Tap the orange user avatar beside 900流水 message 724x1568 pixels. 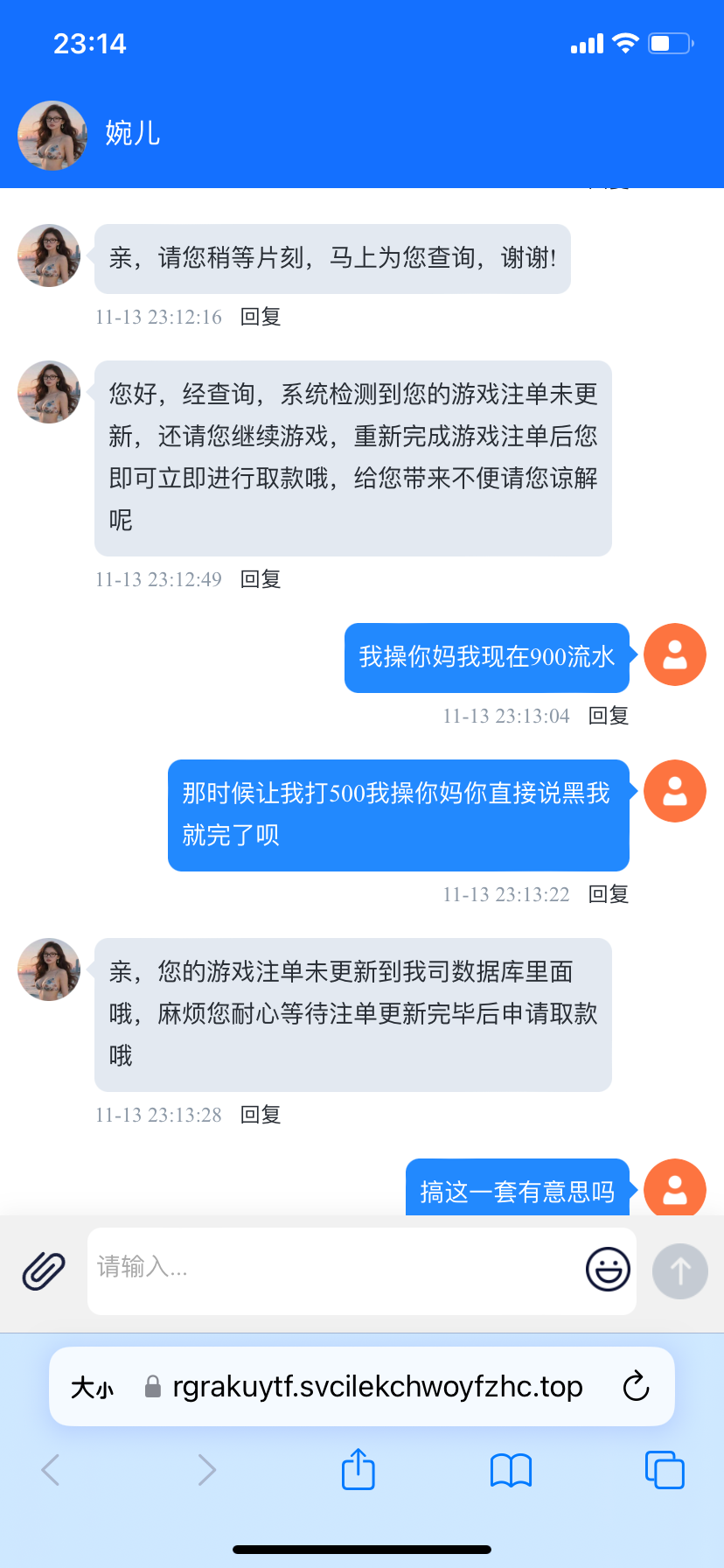pos(674,654)
